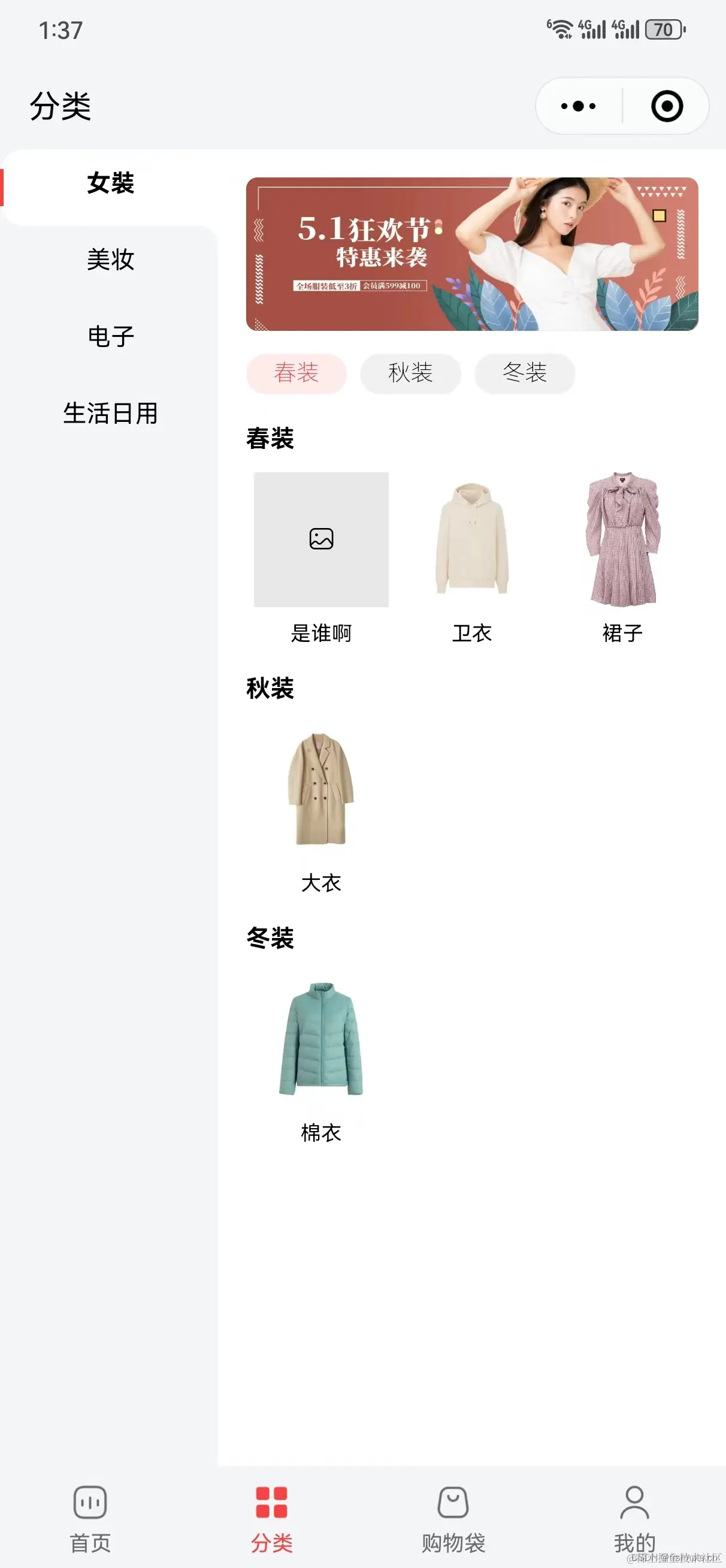This screenshot has width=726, height=1568.
Task: Select the 冬装 chip
Action: tap(525, 373)
